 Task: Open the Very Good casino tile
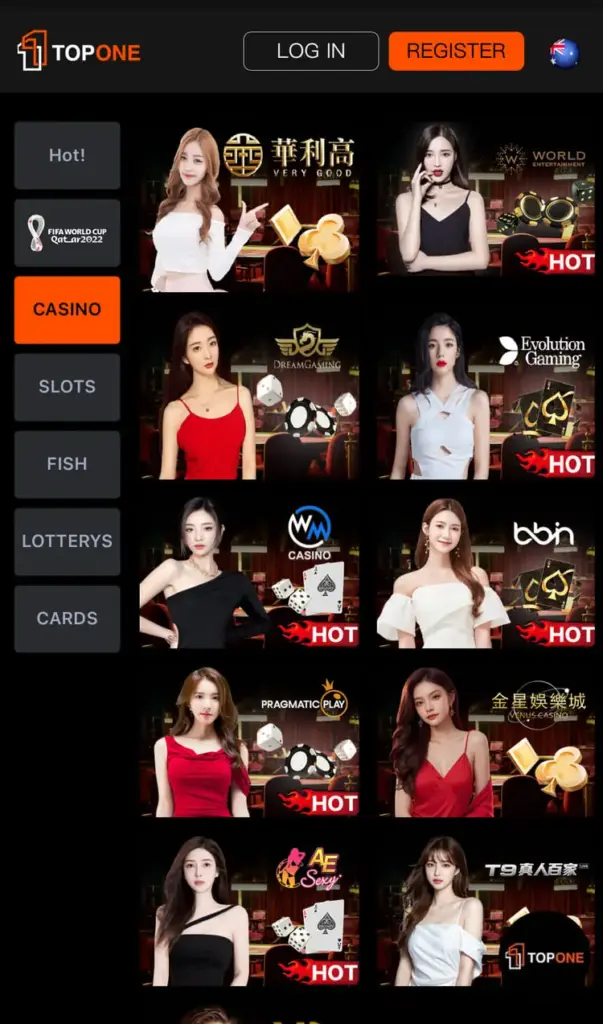click(250, 208)
